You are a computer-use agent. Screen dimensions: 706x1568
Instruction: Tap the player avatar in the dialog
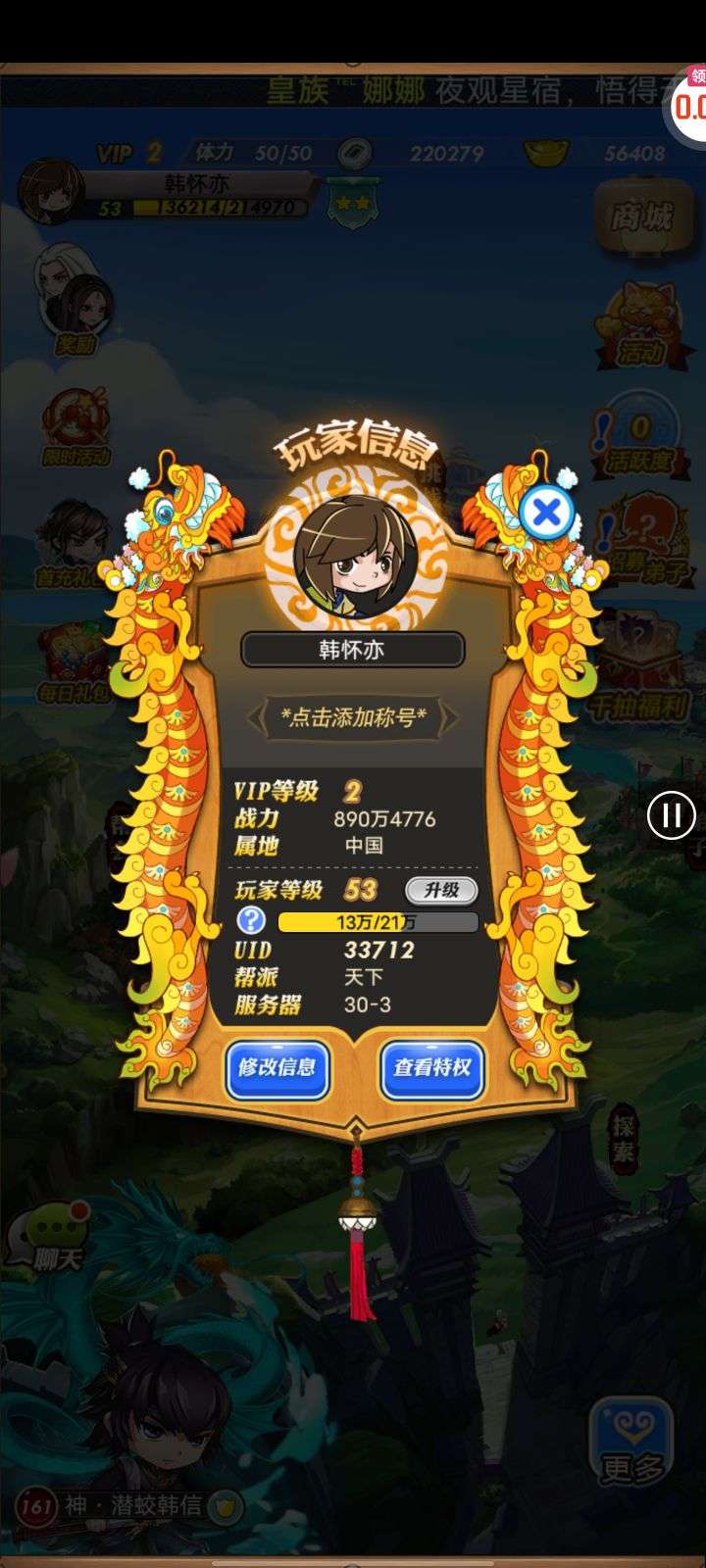(x=355, y=556)
